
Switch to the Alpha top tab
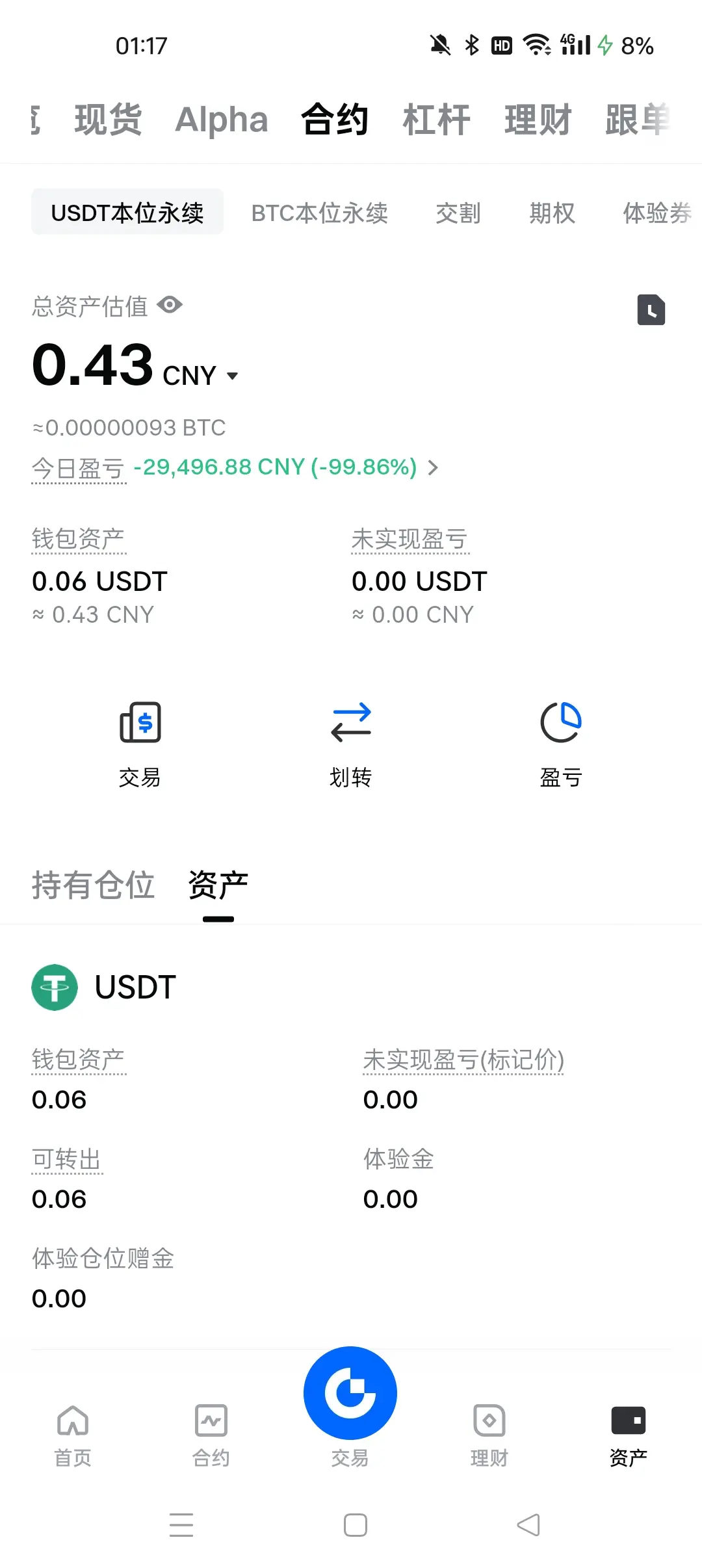[221, 120]
